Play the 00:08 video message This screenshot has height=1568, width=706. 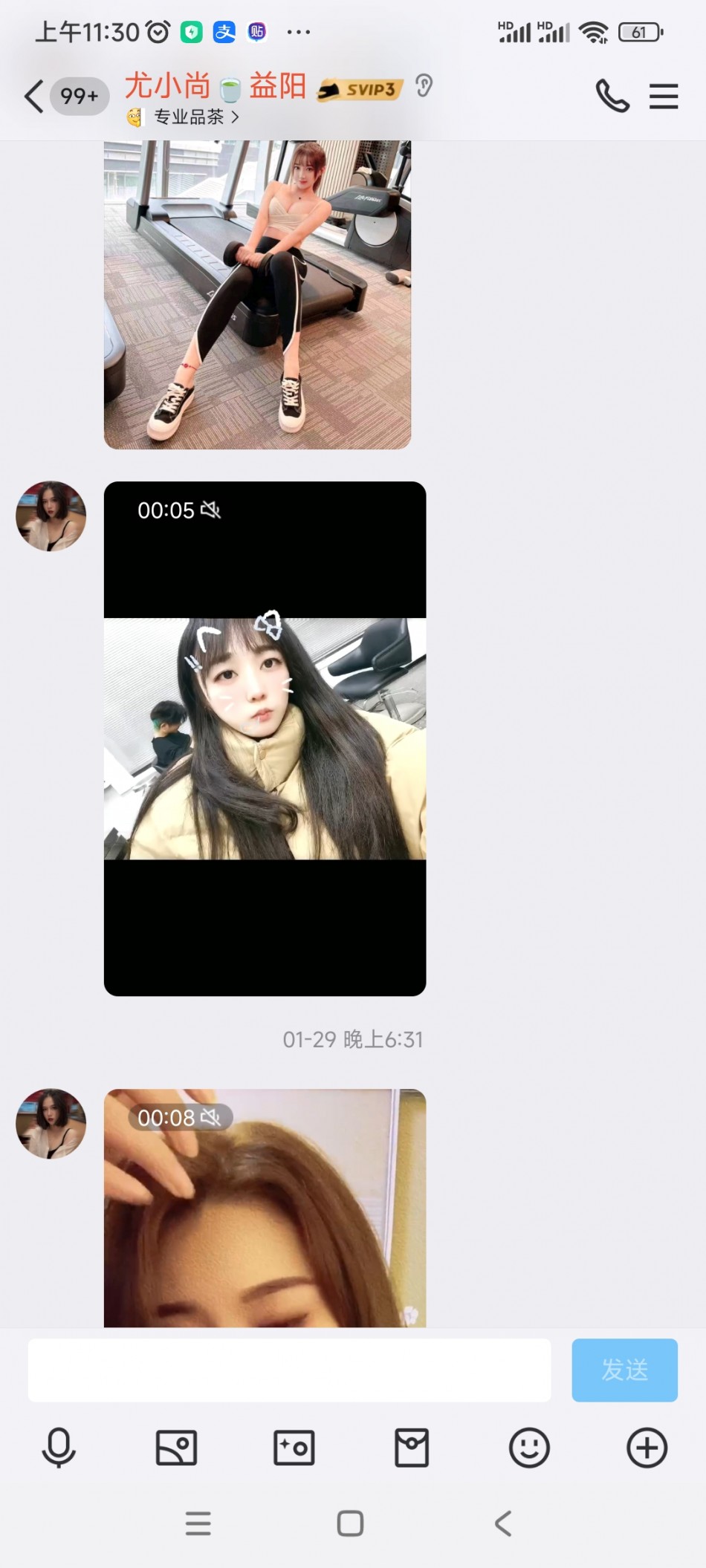coord(265,1208)
